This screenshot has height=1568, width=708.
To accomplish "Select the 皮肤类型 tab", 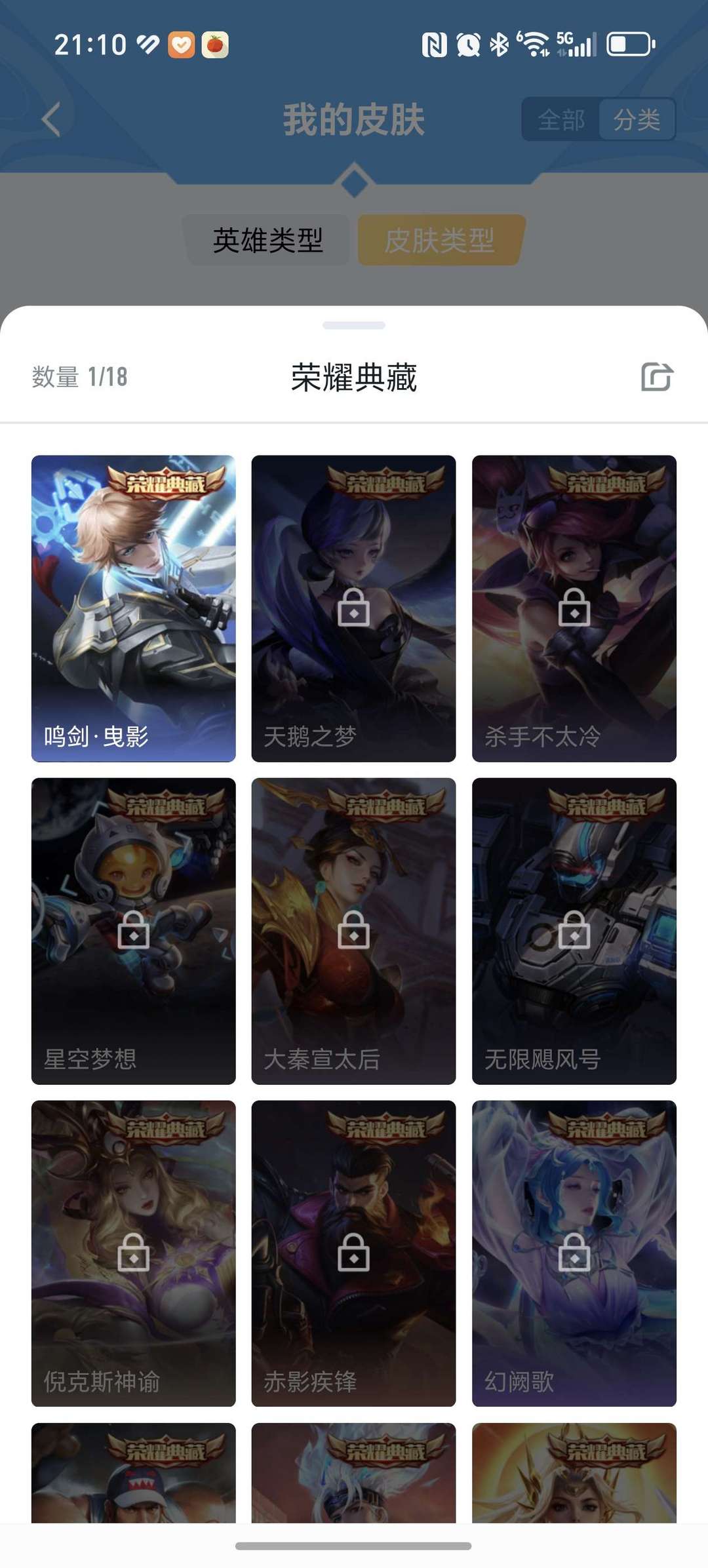I will pyautogui.click(x=440, y=240).
